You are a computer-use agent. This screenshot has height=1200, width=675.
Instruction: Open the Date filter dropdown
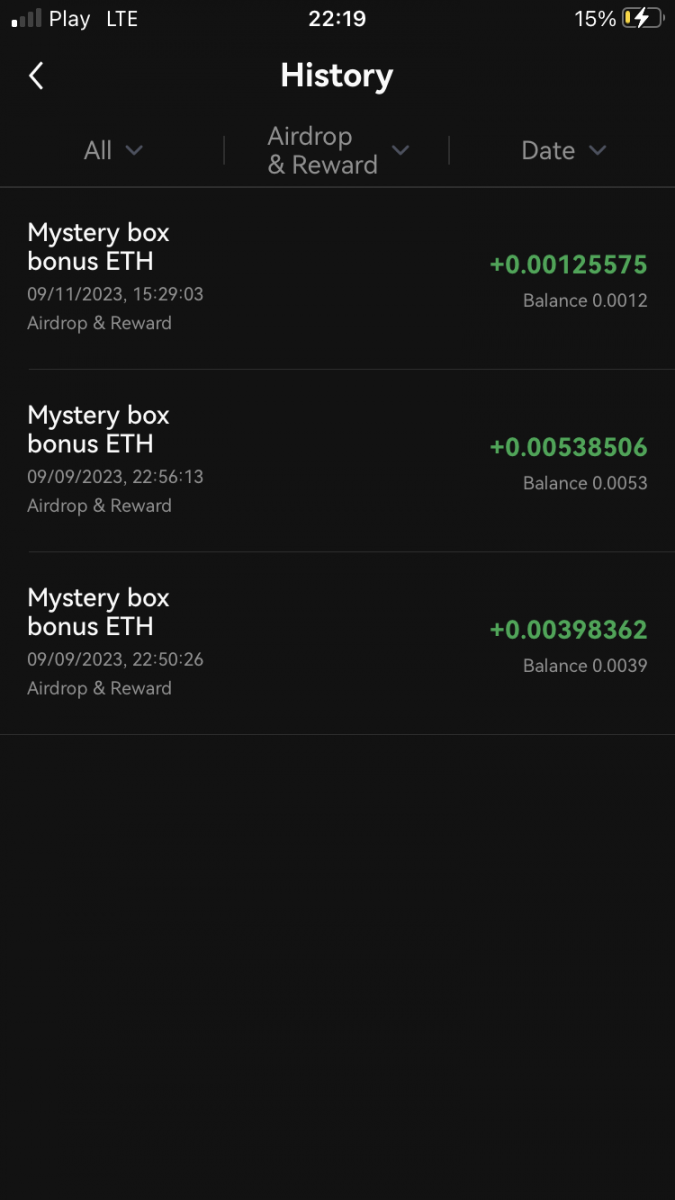click(563, 151)
